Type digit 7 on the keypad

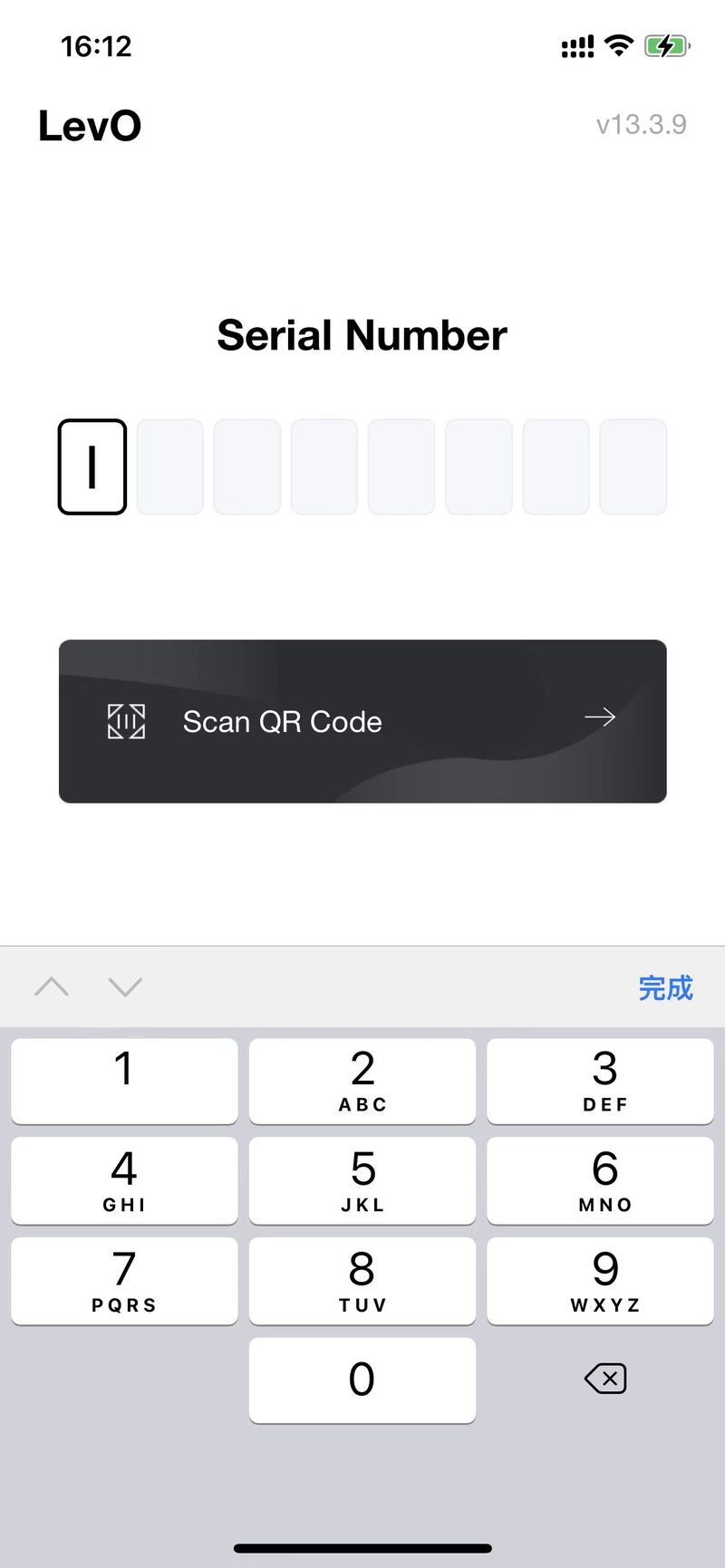(x=124, y=1281)
